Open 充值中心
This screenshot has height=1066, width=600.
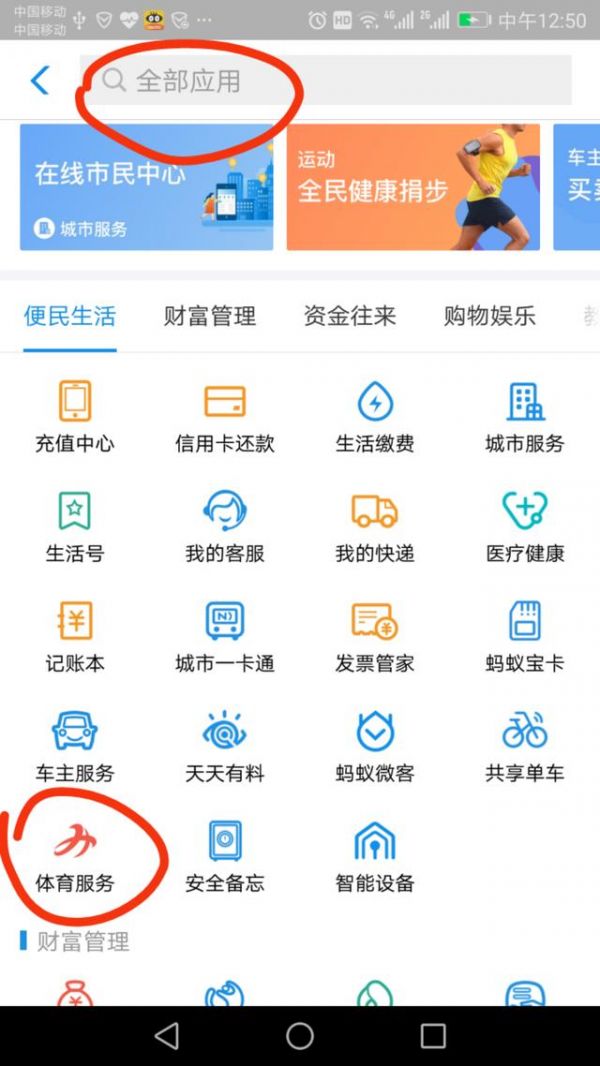point(75,416)
